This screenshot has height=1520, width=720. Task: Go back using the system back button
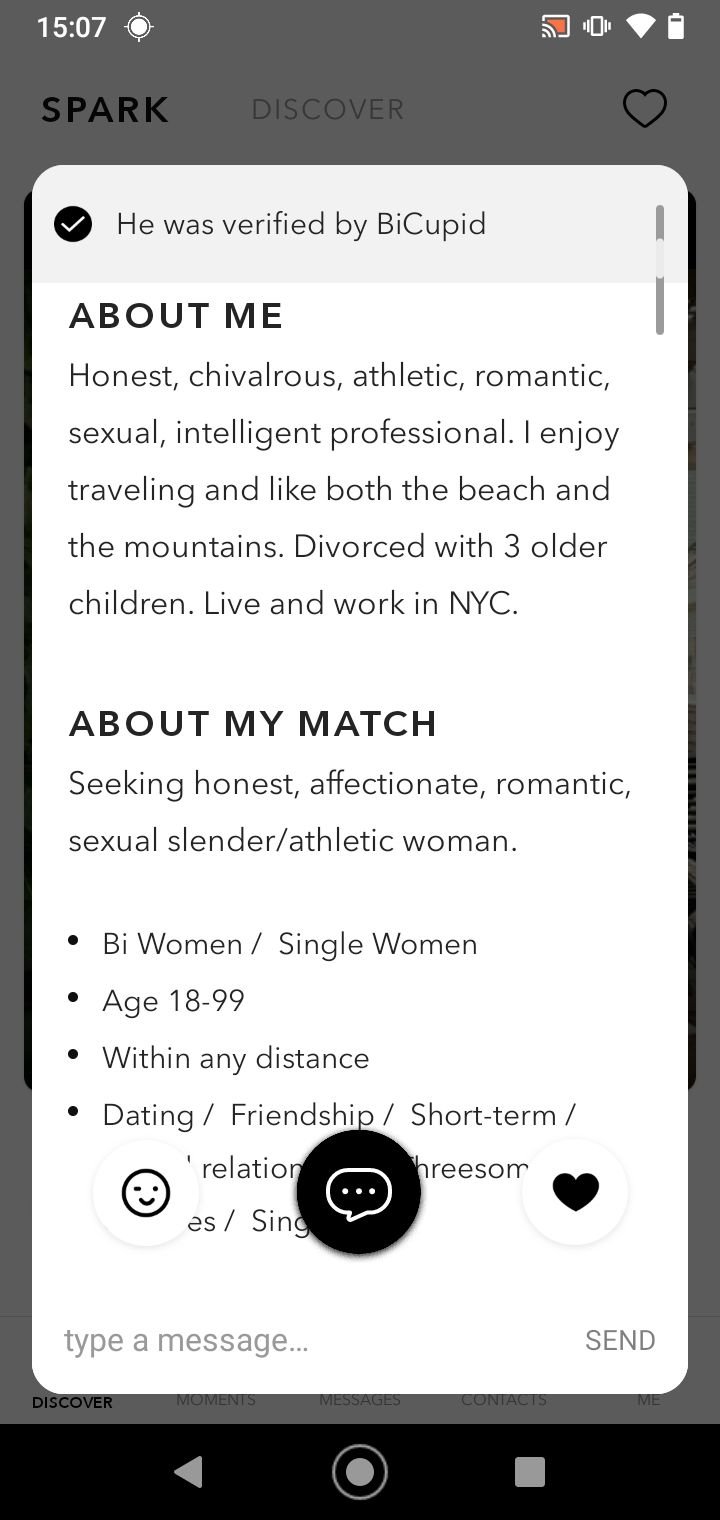188,1471
